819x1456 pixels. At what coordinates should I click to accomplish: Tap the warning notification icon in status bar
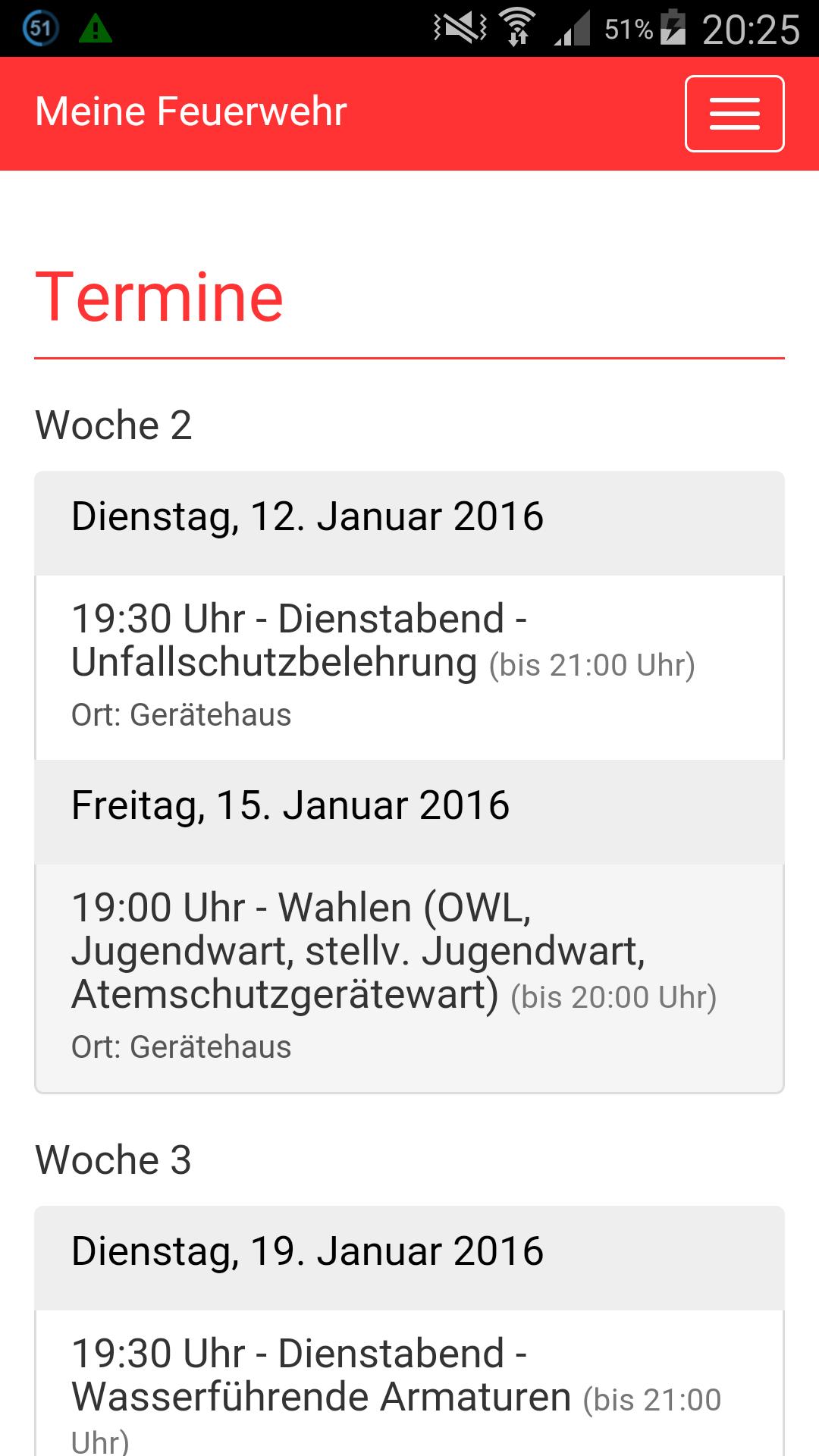point(96,29)
